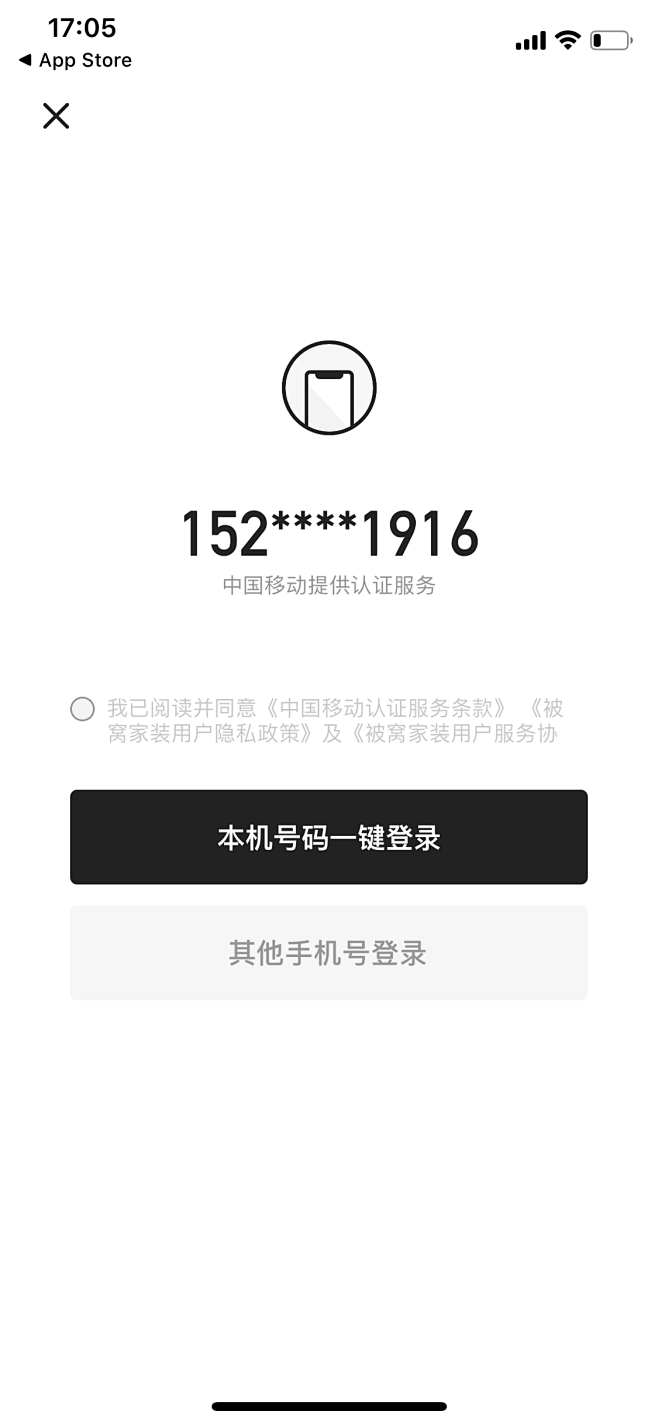Image resolution: width=658 pixels, height=1425 pixels.
Task: Tap 本机号码一键登录 button
Action: [x=329, y=837]
